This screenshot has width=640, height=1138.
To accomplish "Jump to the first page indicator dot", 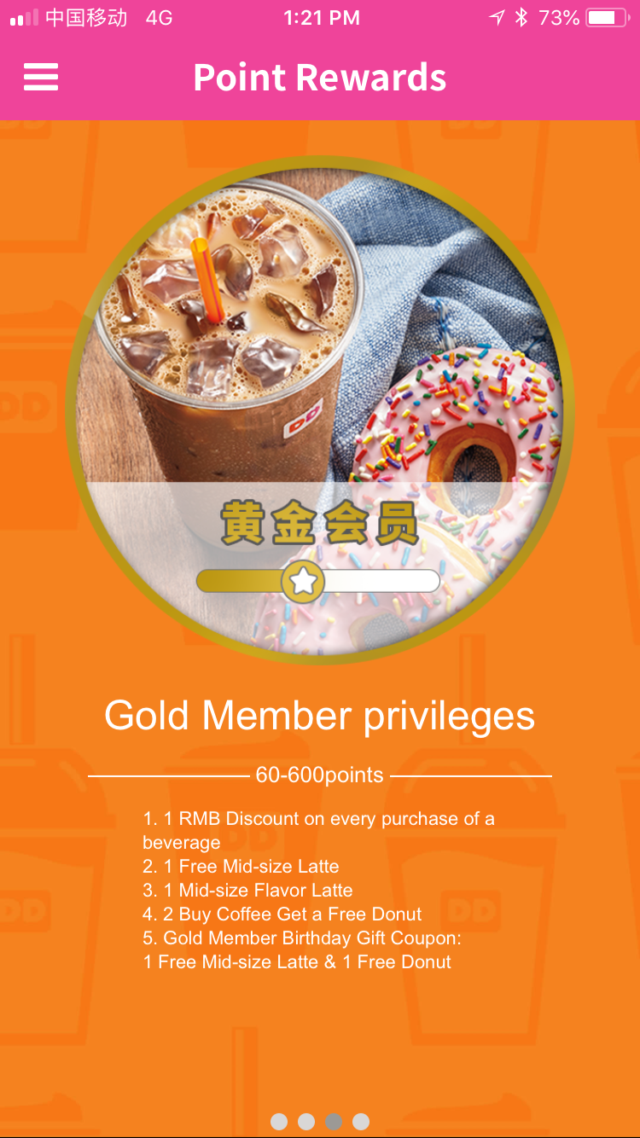I will tap(279, 1121).
